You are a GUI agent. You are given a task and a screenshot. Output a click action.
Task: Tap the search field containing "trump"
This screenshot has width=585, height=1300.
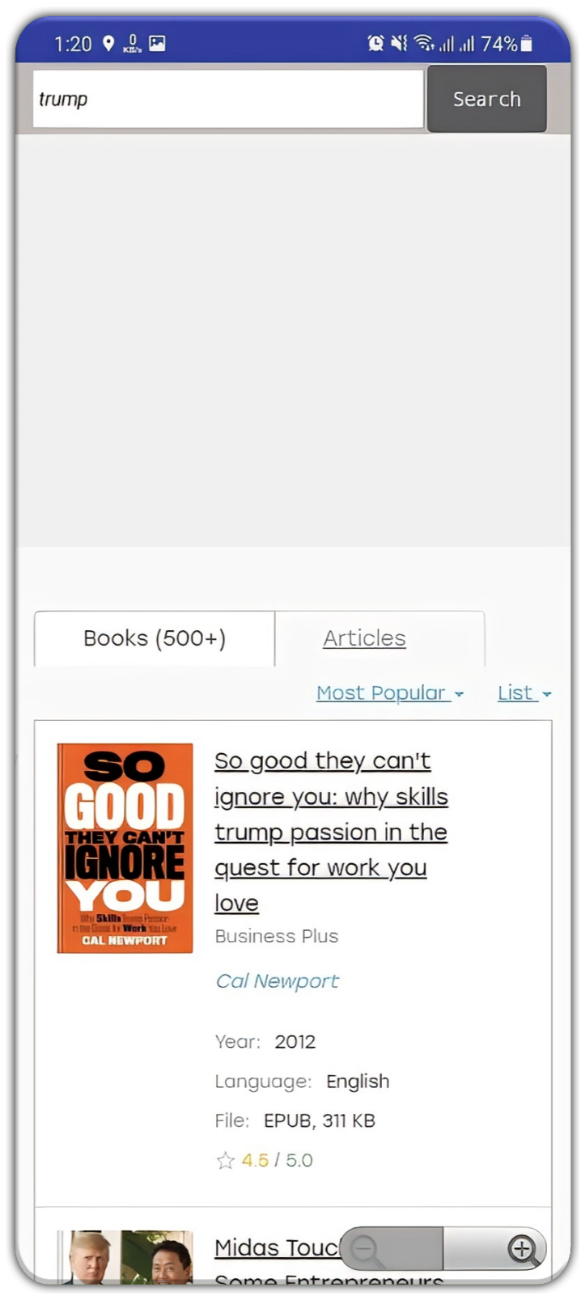(228, 99)
